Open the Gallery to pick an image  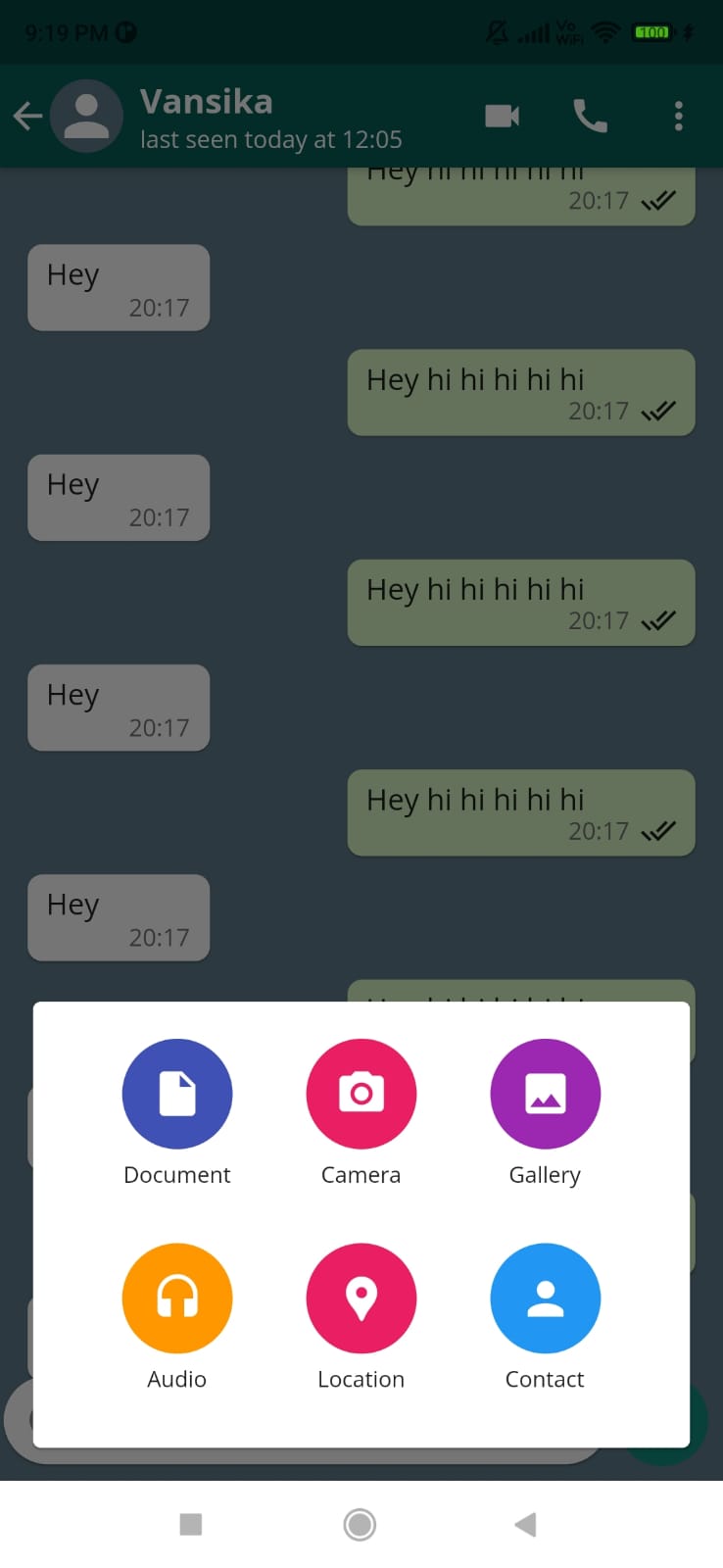pos(545,1094)
